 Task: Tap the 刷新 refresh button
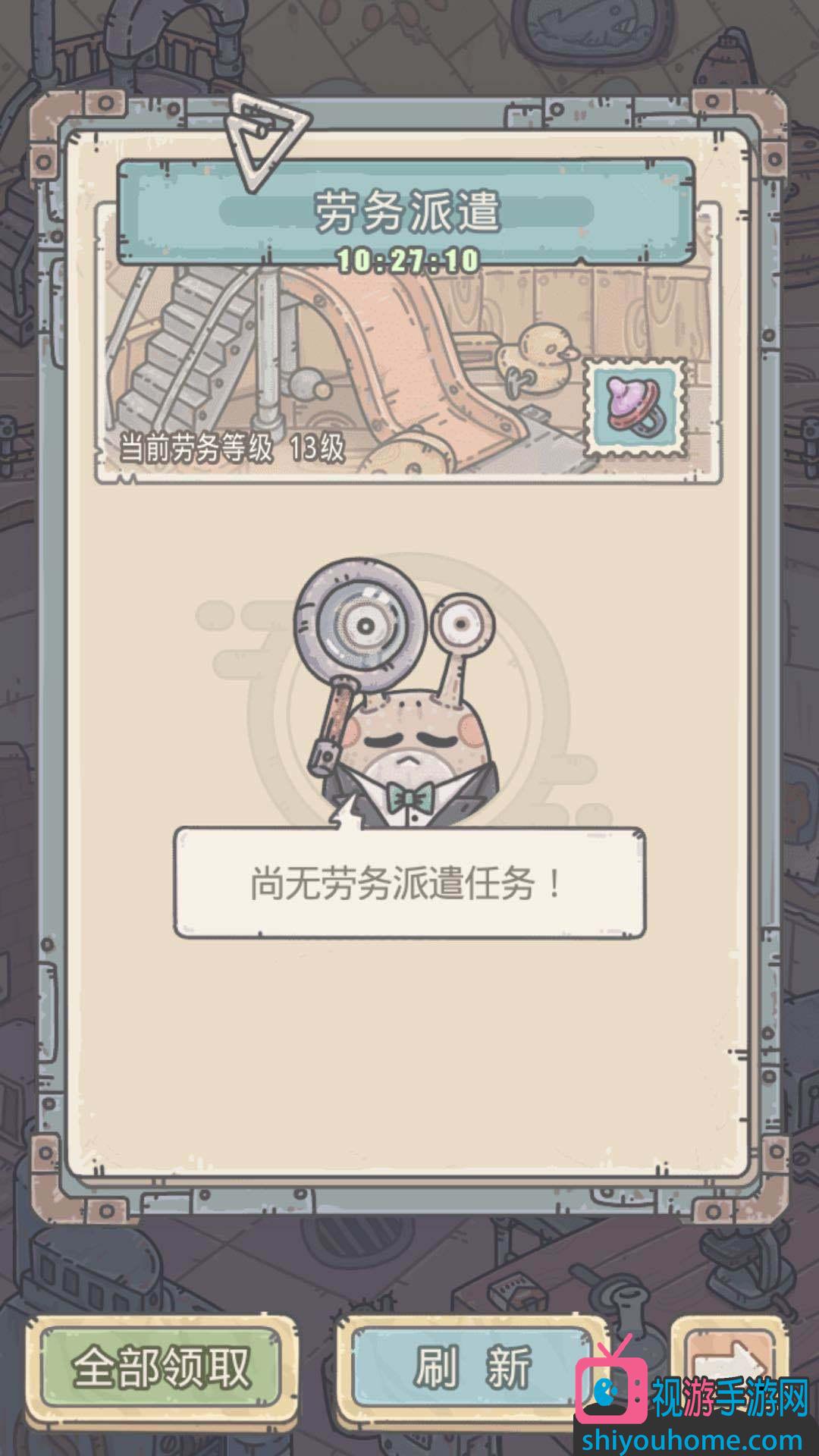[472, 1368]
